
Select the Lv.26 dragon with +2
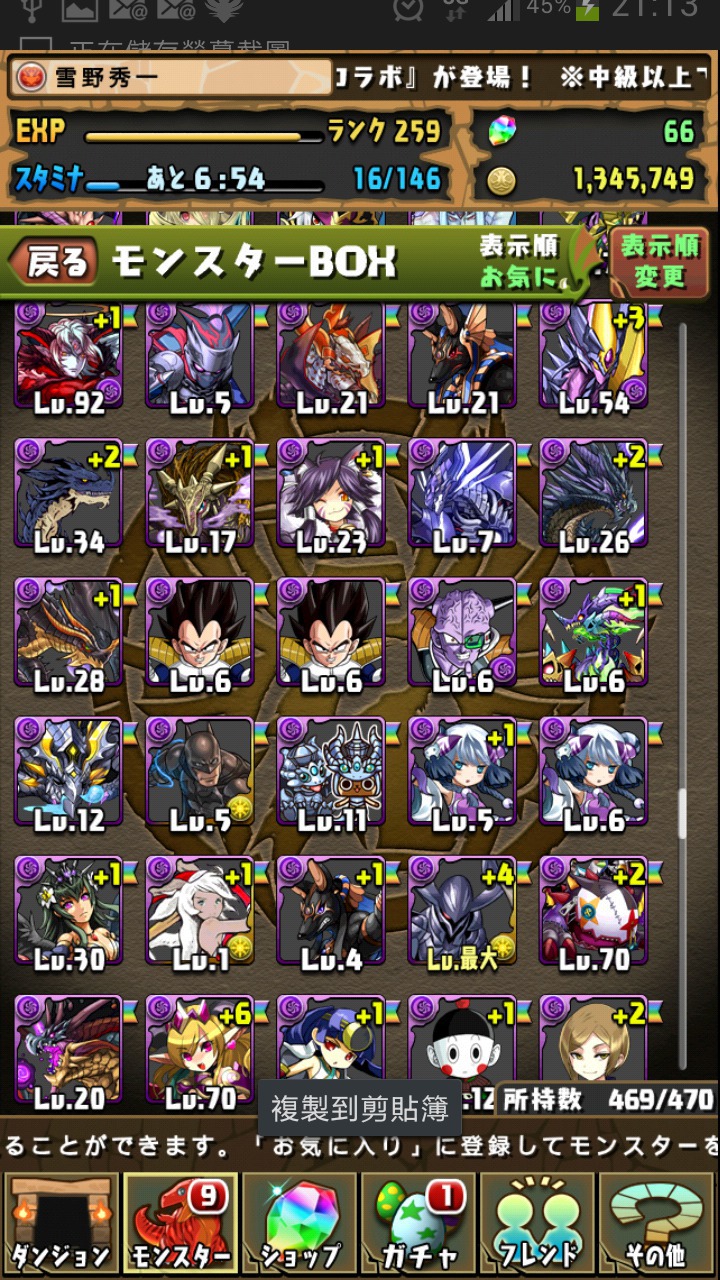[595, 495]
